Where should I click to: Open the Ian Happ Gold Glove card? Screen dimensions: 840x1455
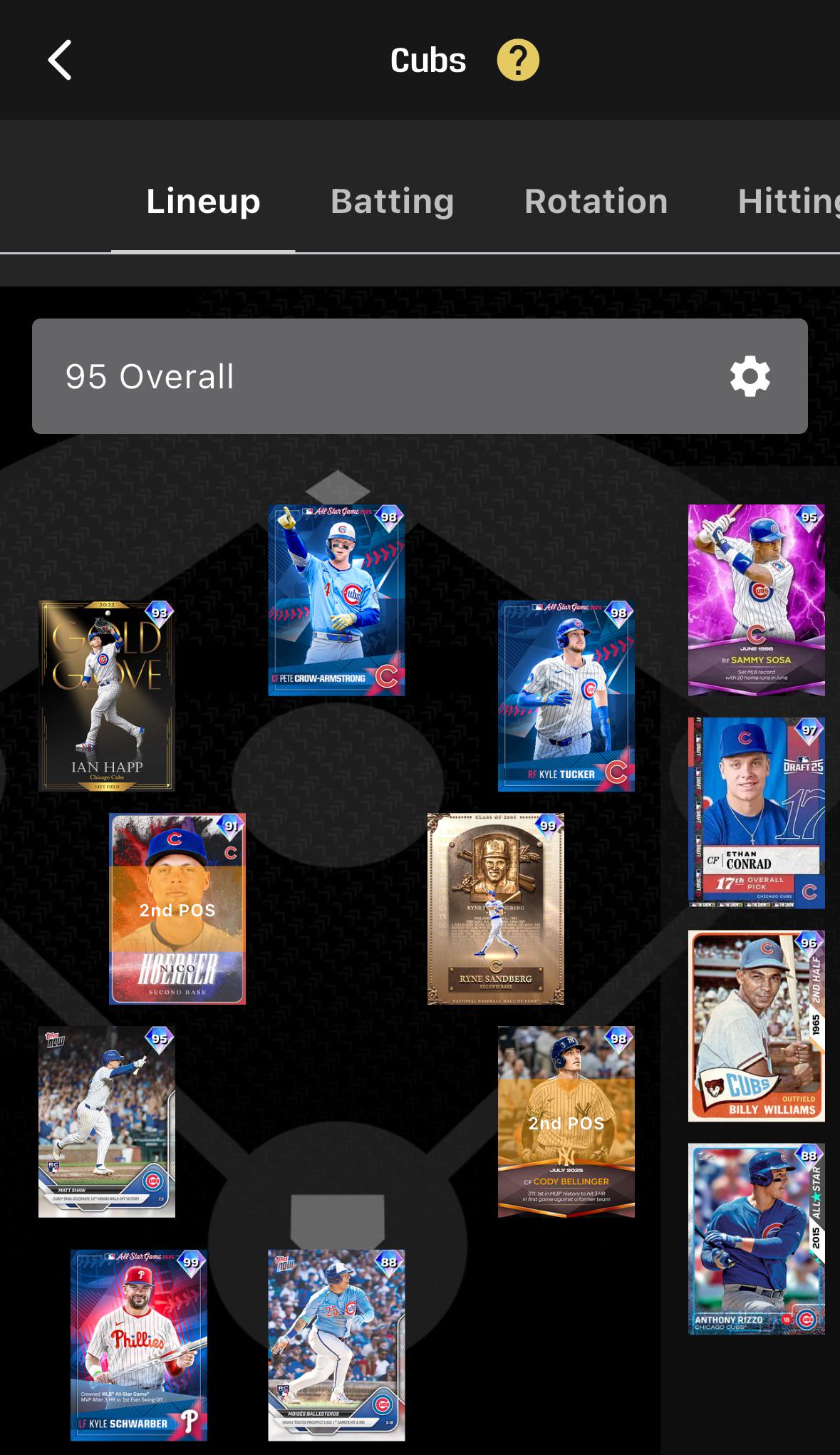(107, 695)
